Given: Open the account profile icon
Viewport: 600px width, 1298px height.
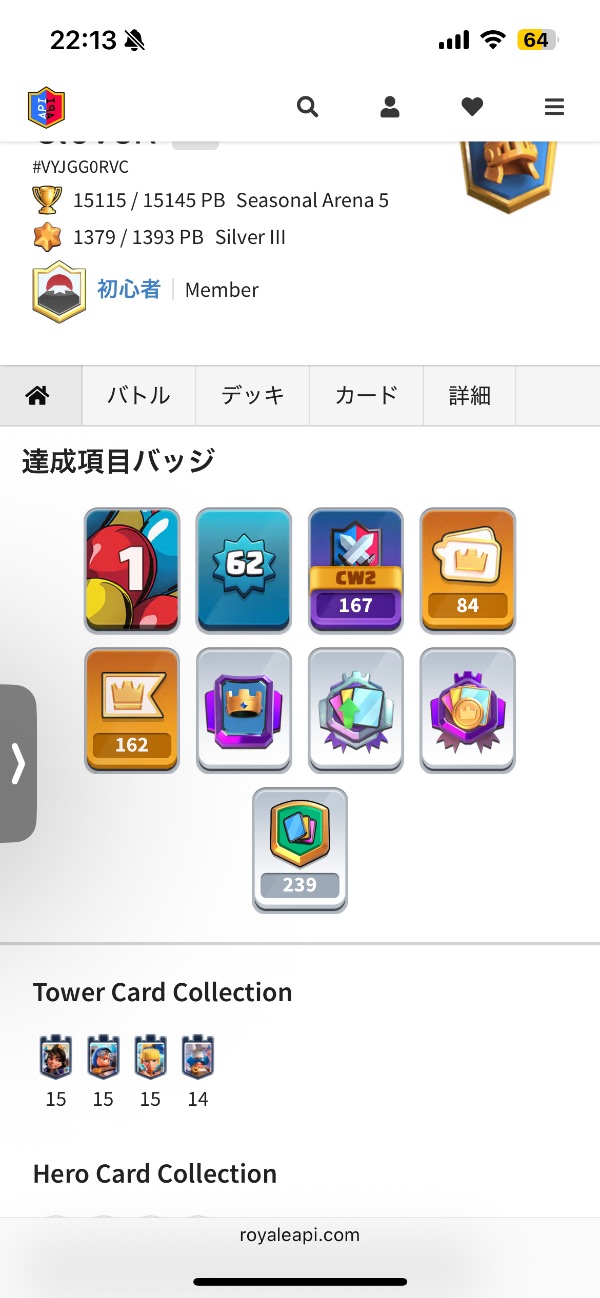Looking at the screenshot, I should click(x=390, y=107).
